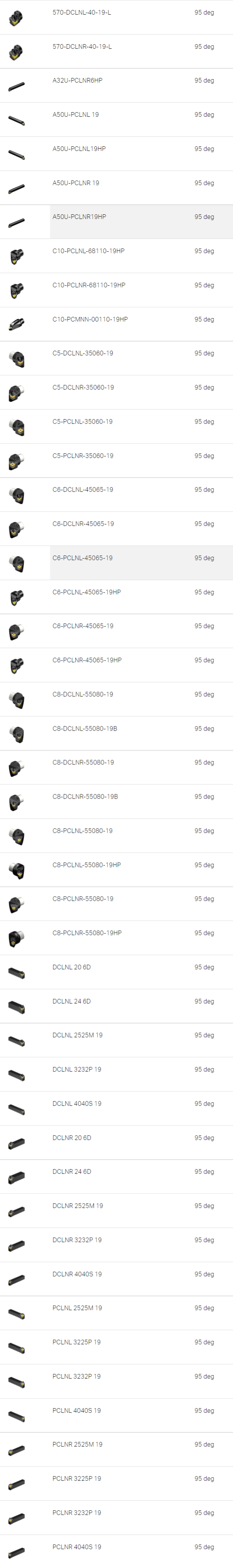Select the A32U-PCLNR6HP row
Screen dimensions: 233x1568
(77, 80)
